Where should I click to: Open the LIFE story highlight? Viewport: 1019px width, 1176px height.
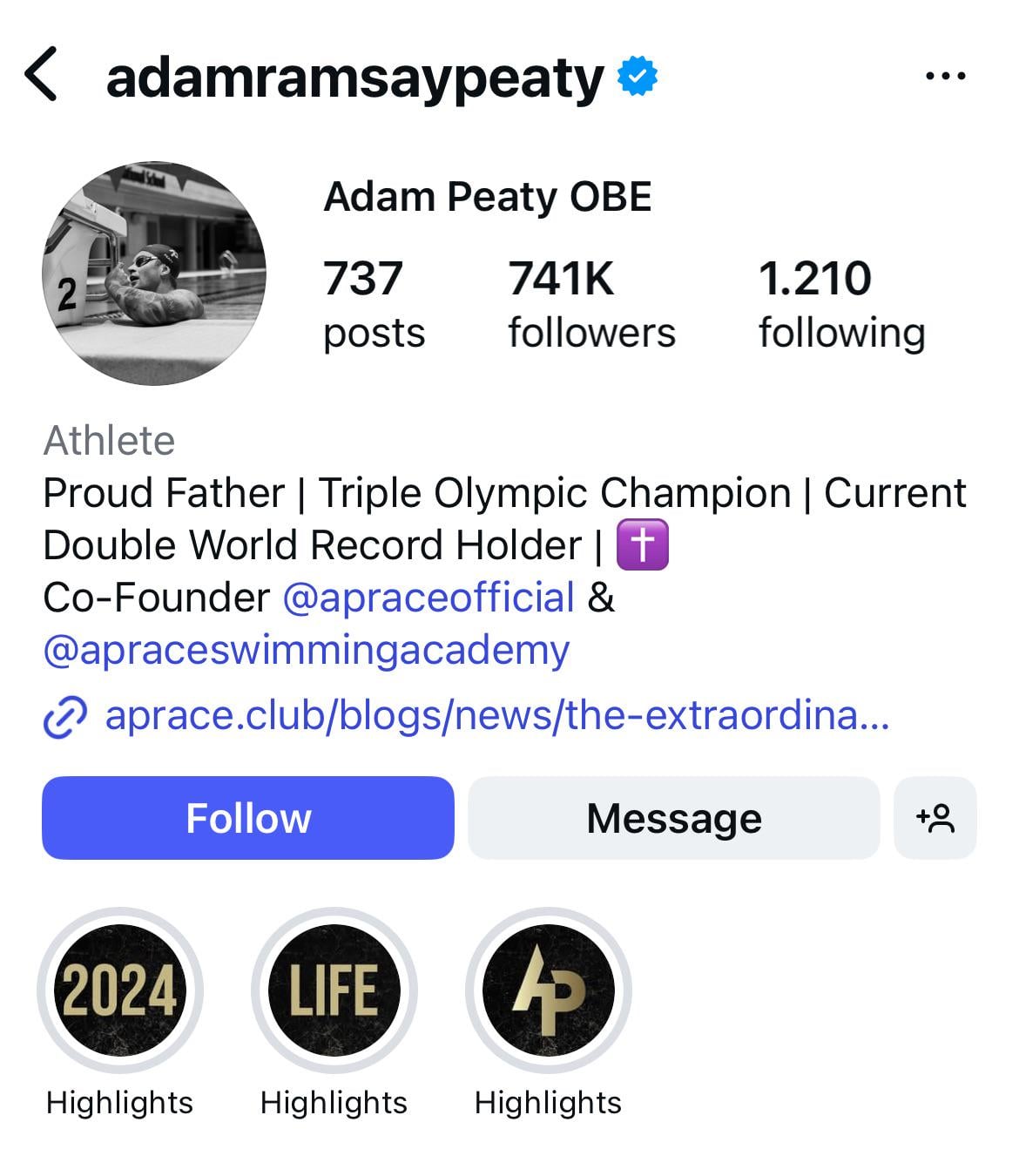pyautogui.click(x=334, y=990)
